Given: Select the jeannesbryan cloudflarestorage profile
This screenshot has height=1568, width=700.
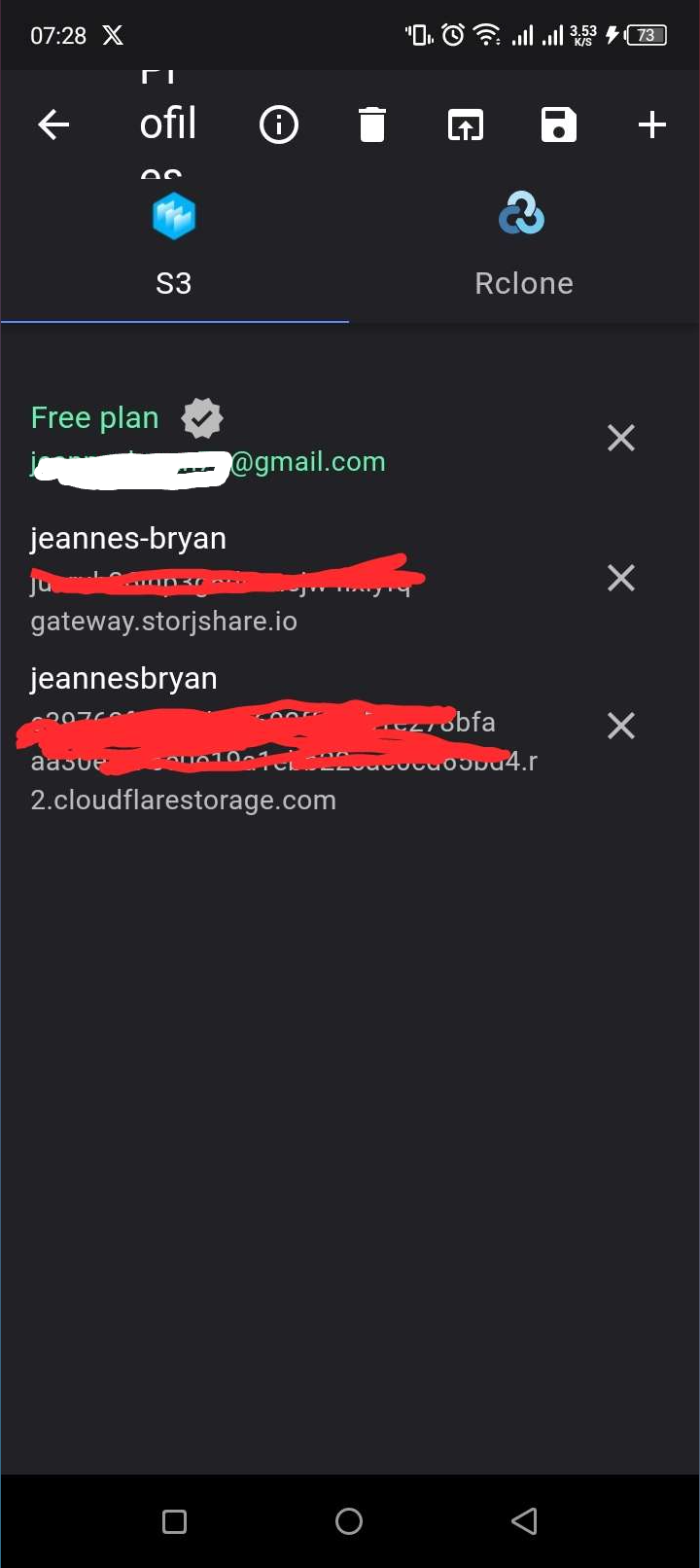Looking at the screenshot, I should (x=292, y=739).
